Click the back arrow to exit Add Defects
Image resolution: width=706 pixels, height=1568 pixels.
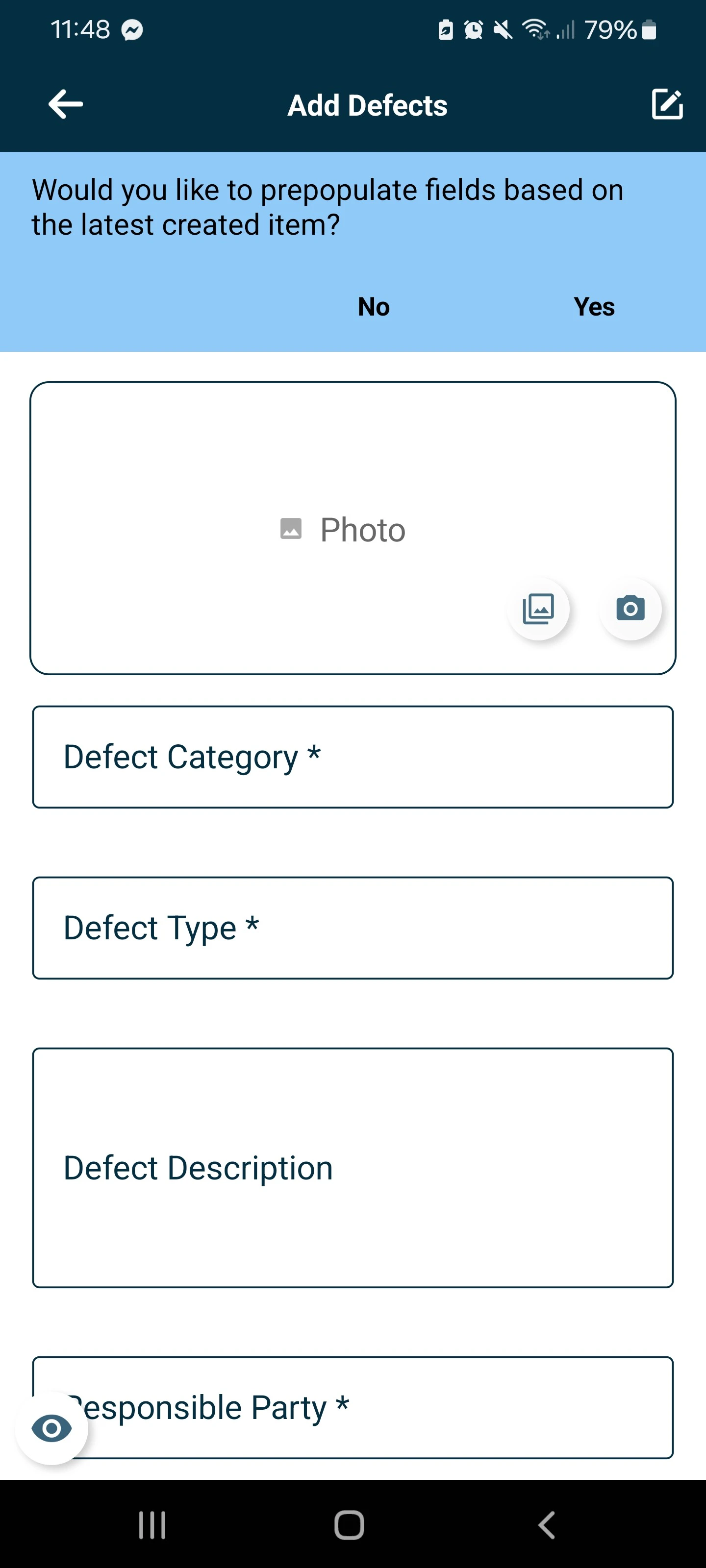(x=64, y=103)
